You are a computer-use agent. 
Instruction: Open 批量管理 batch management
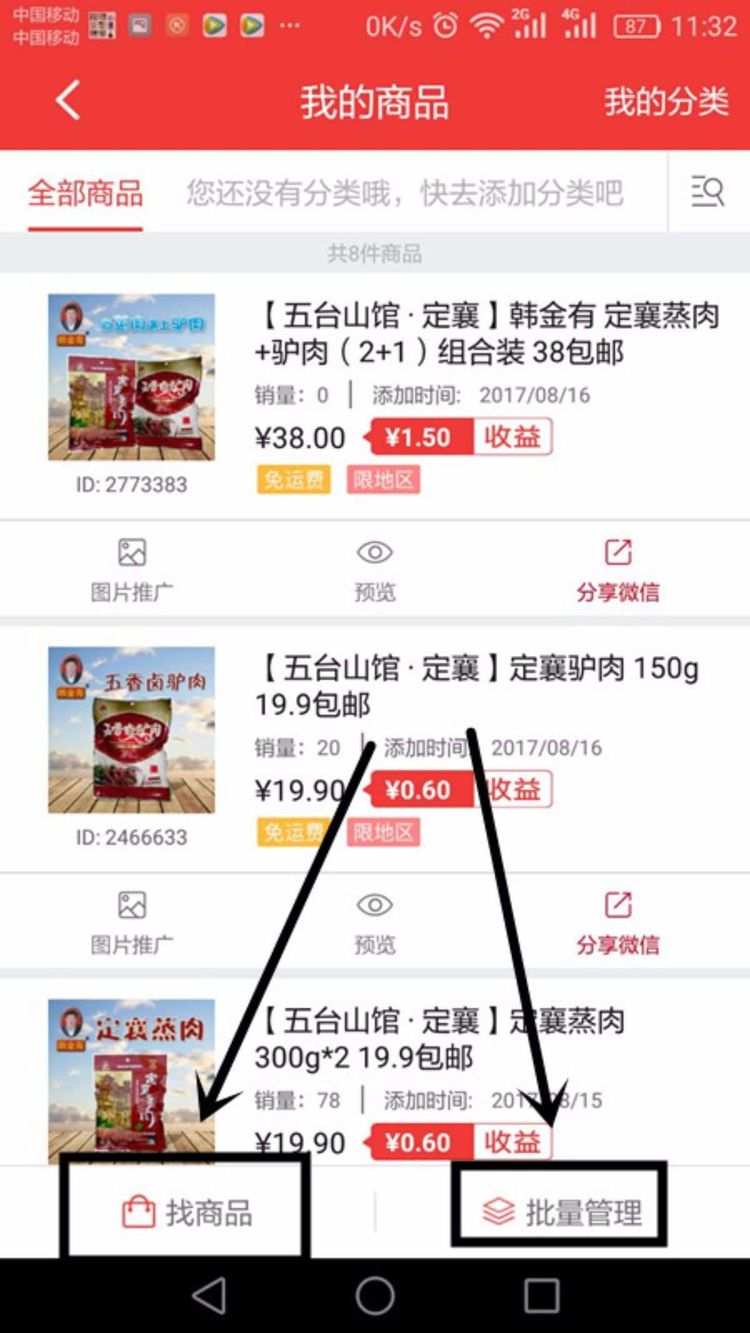click(561, 1213)
